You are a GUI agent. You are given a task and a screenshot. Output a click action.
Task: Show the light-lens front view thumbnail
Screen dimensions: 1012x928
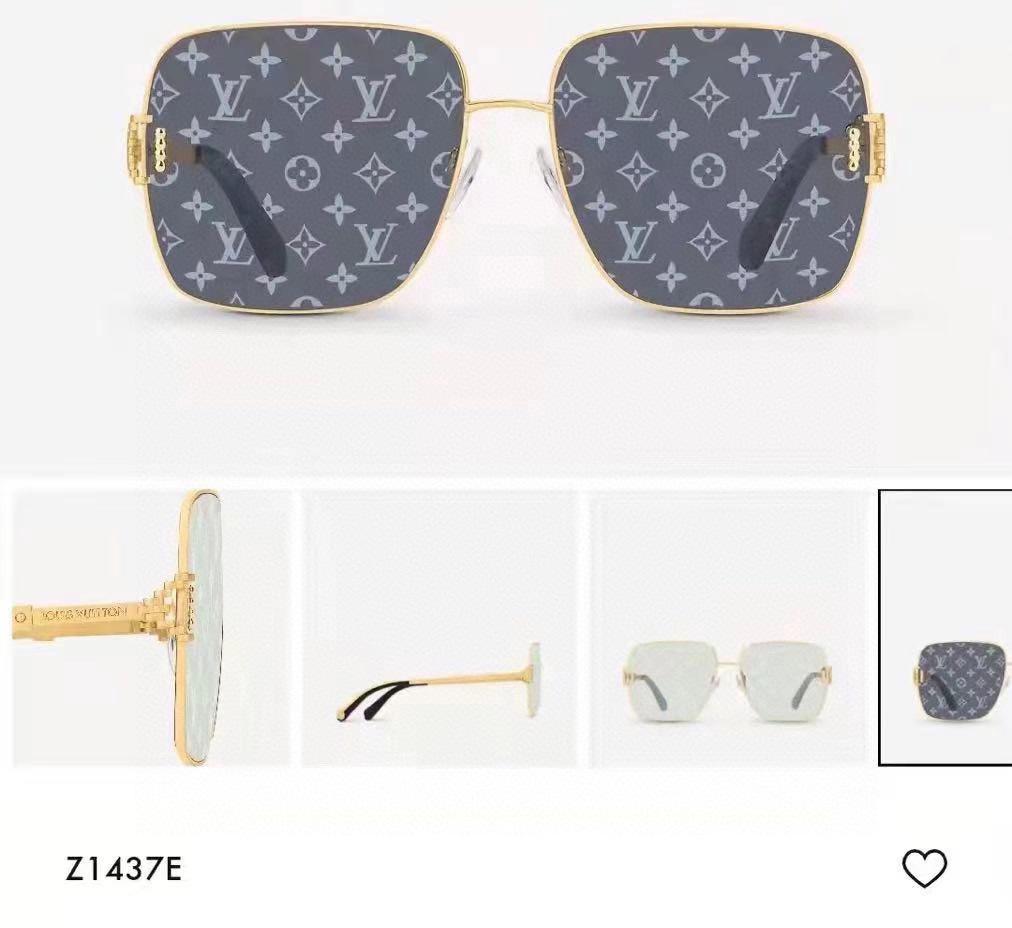coord(728,628)
